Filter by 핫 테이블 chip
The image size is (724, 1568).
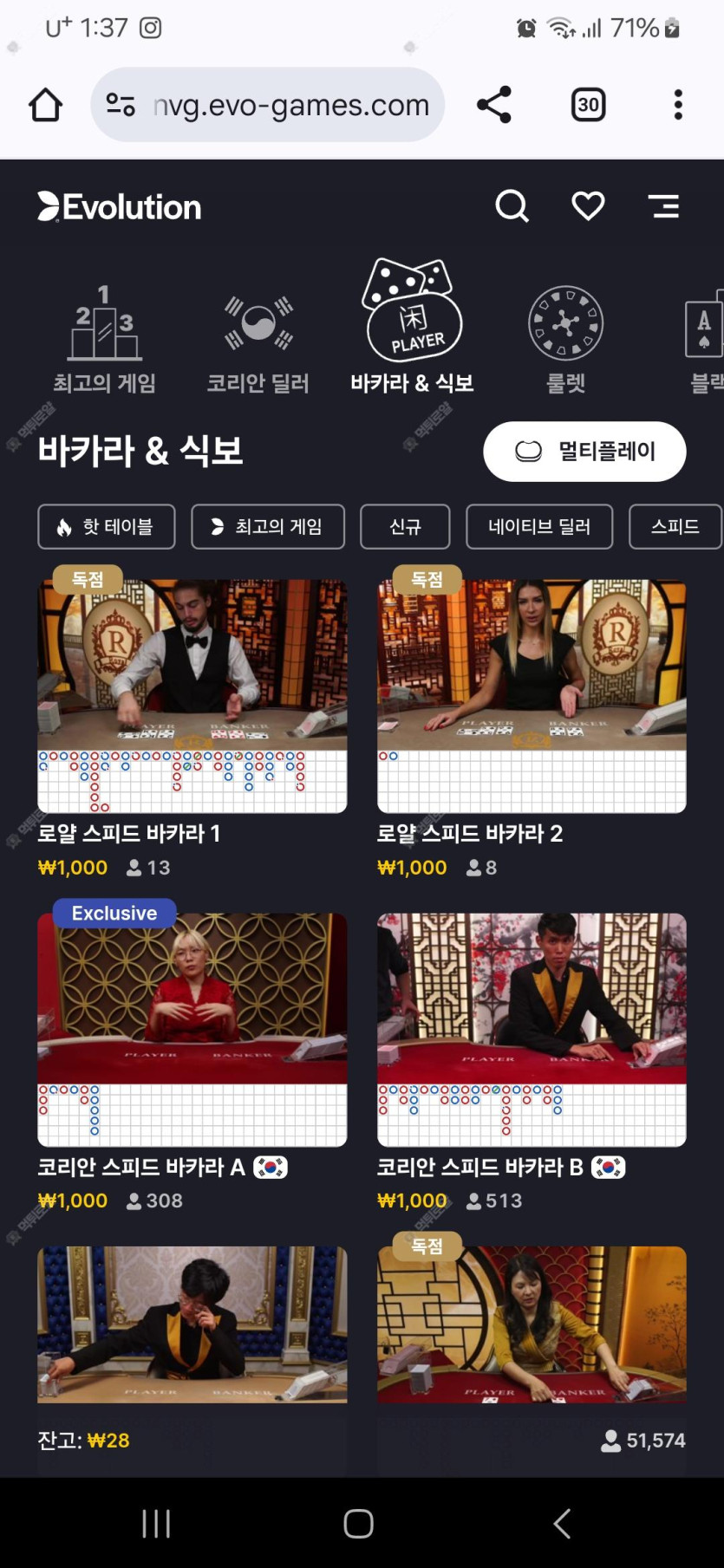107,527
